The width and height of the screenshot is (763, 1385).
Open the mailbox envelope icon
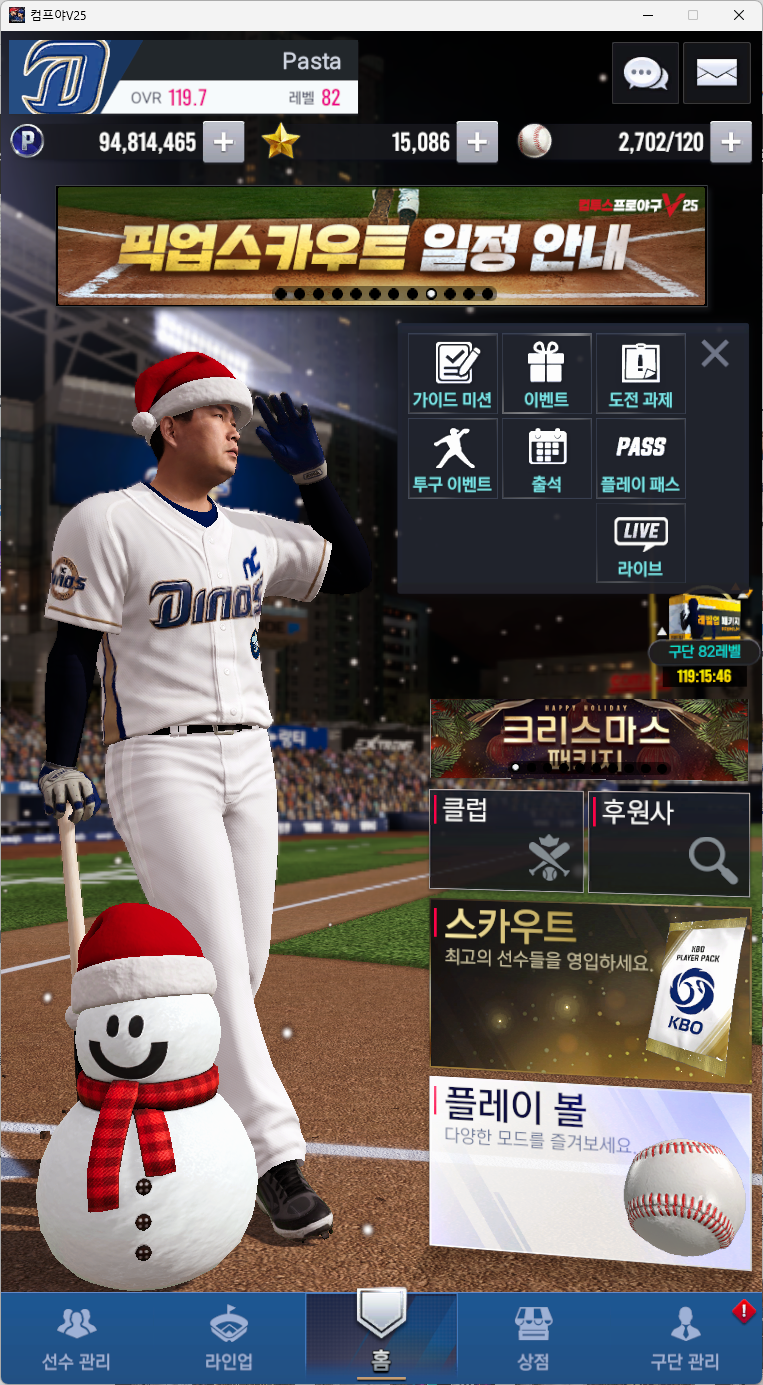pyautogui.click(x=716, y=73)
